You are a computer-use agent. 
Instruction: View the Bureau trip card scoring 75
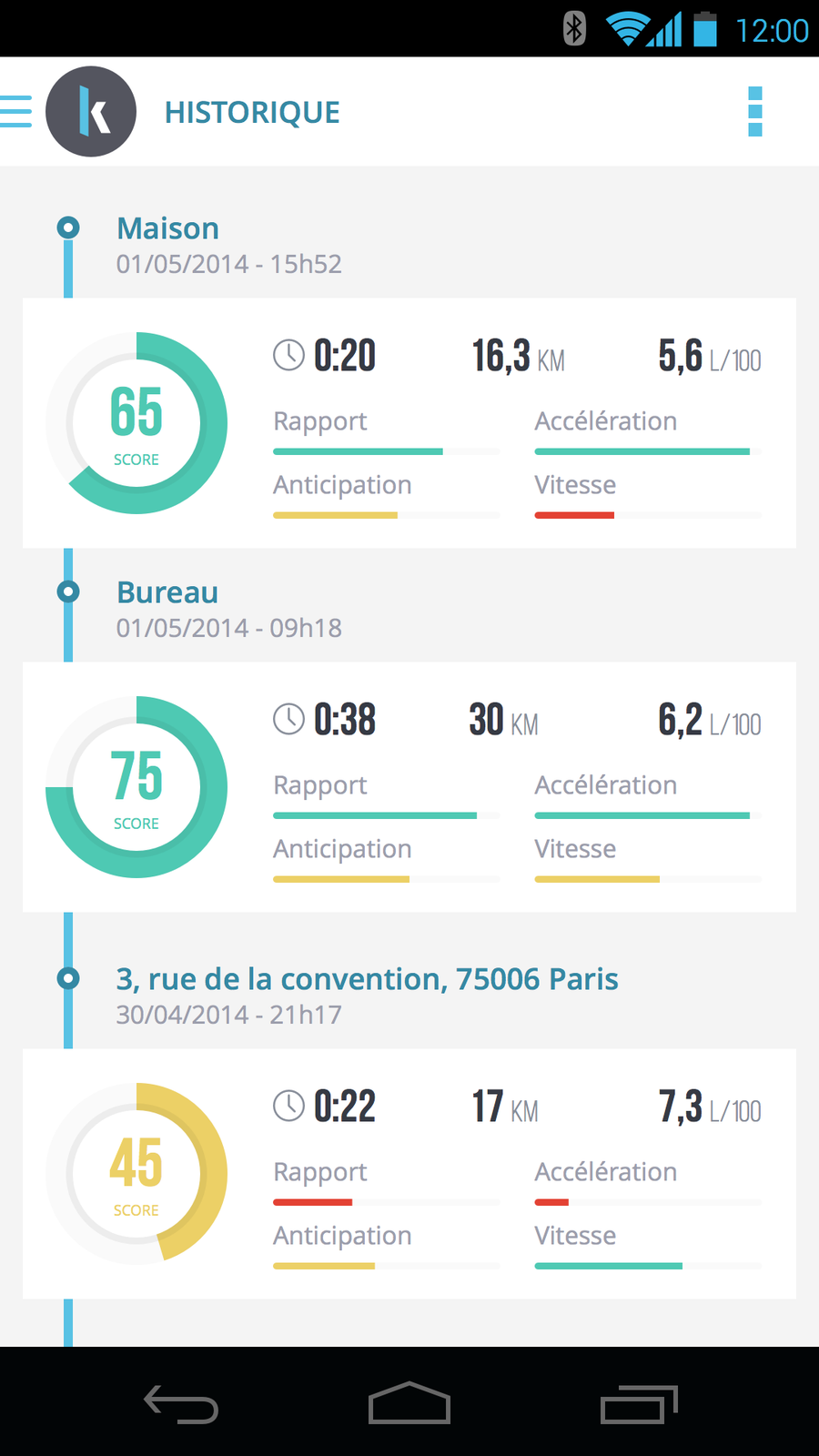click(409, 787)
